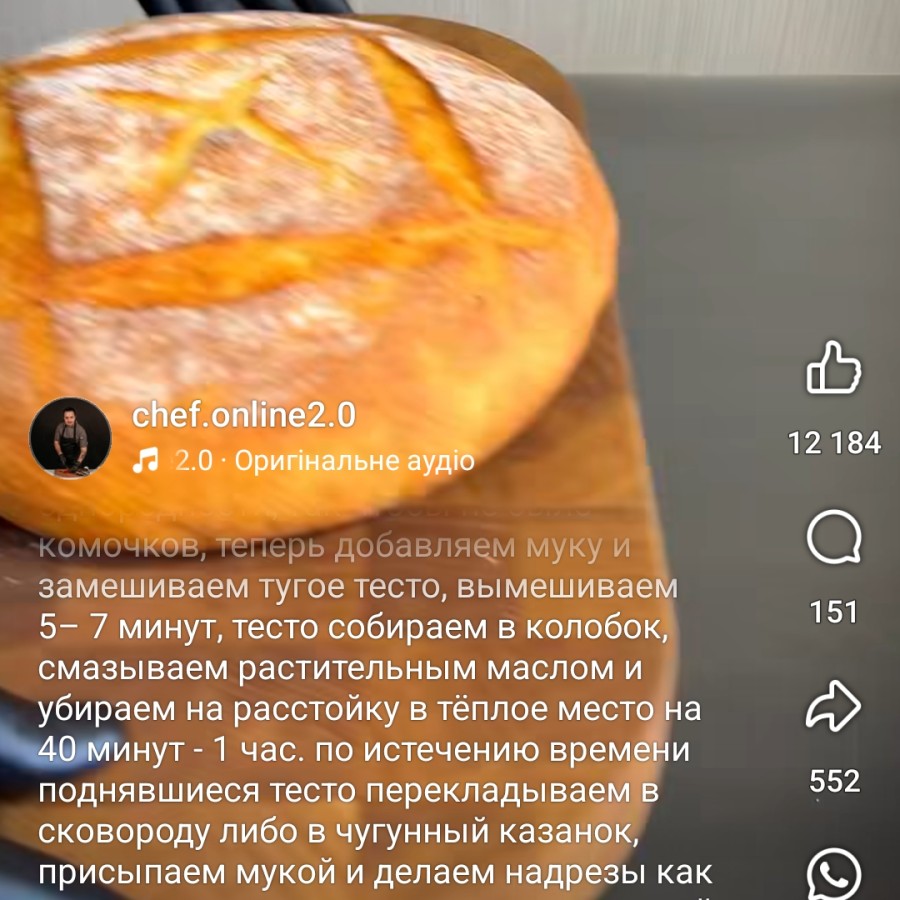Share the video via WhatsApp

click(833, 872)
